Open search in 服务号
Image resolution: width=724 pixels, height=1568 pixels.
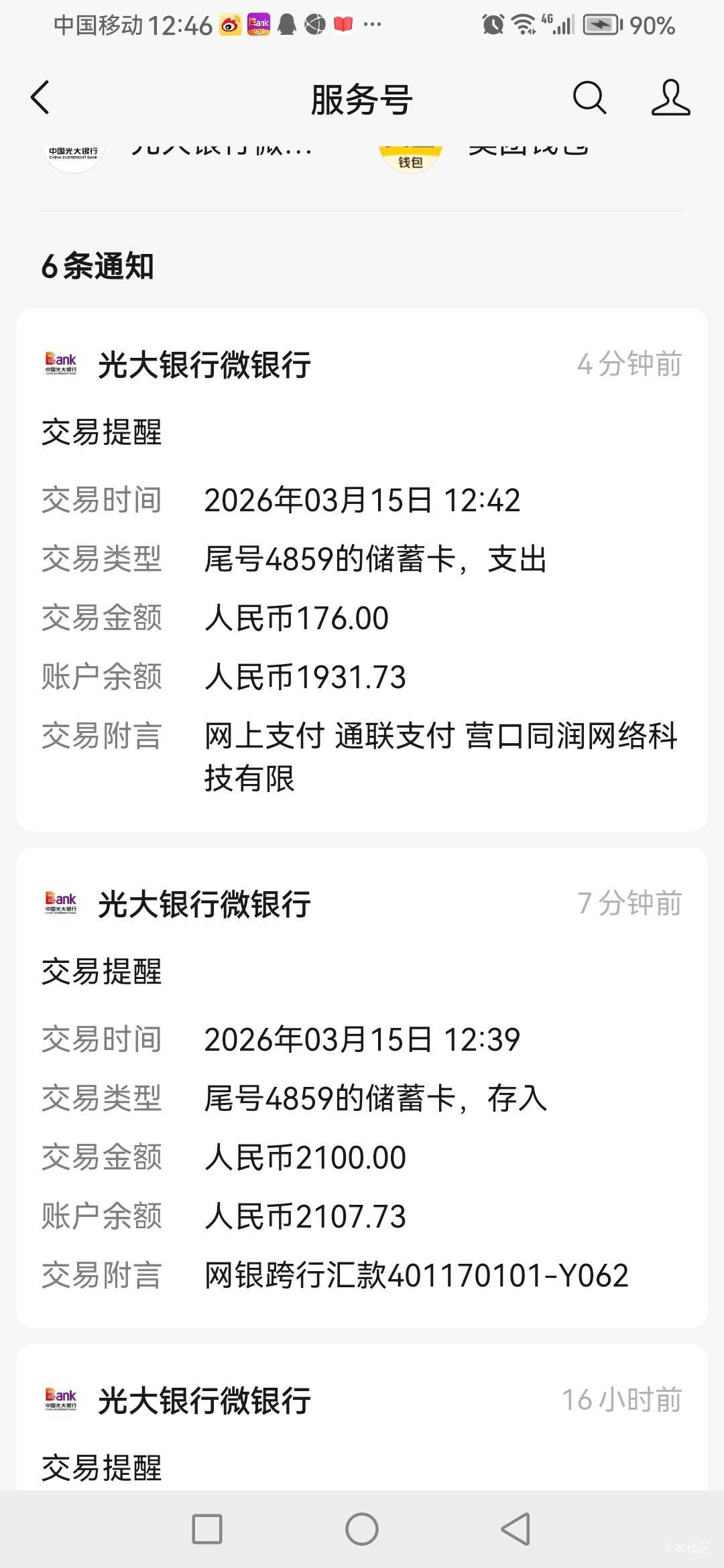[589, 99]
